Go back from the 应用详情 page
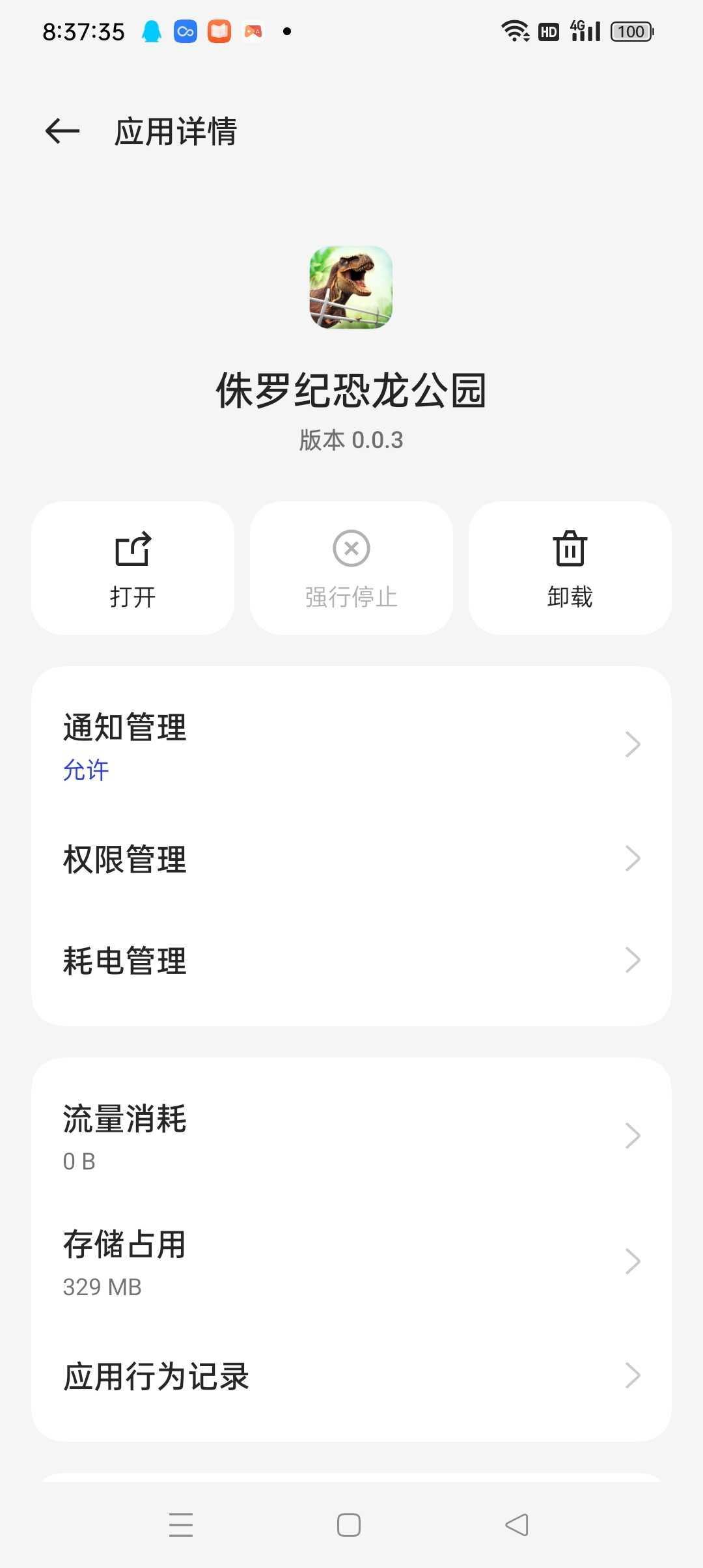This screenshot has width=703, height=1568. tap(62, 132)
